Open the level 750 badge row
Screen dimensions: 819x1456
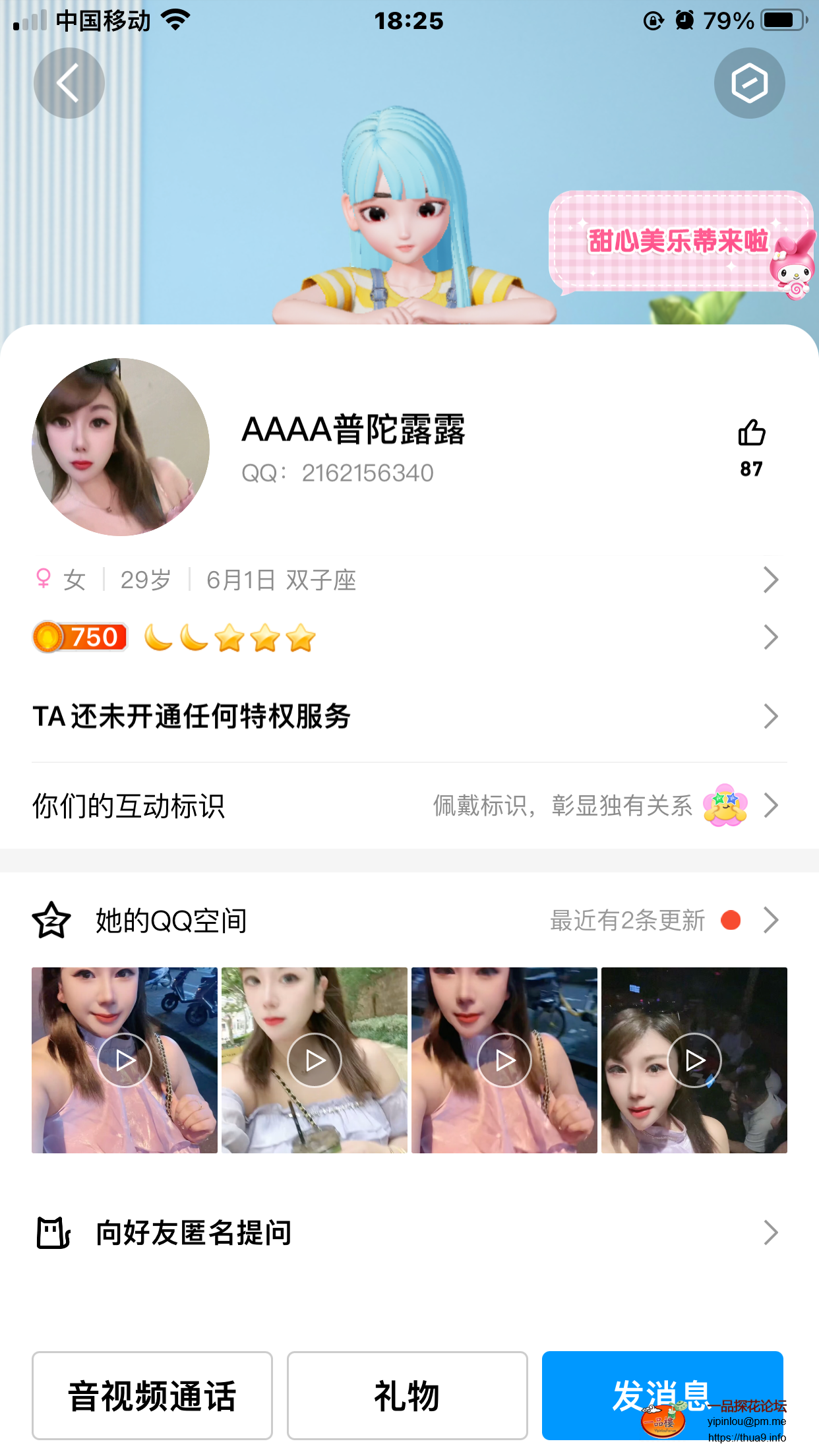click(x=409, y=638)
